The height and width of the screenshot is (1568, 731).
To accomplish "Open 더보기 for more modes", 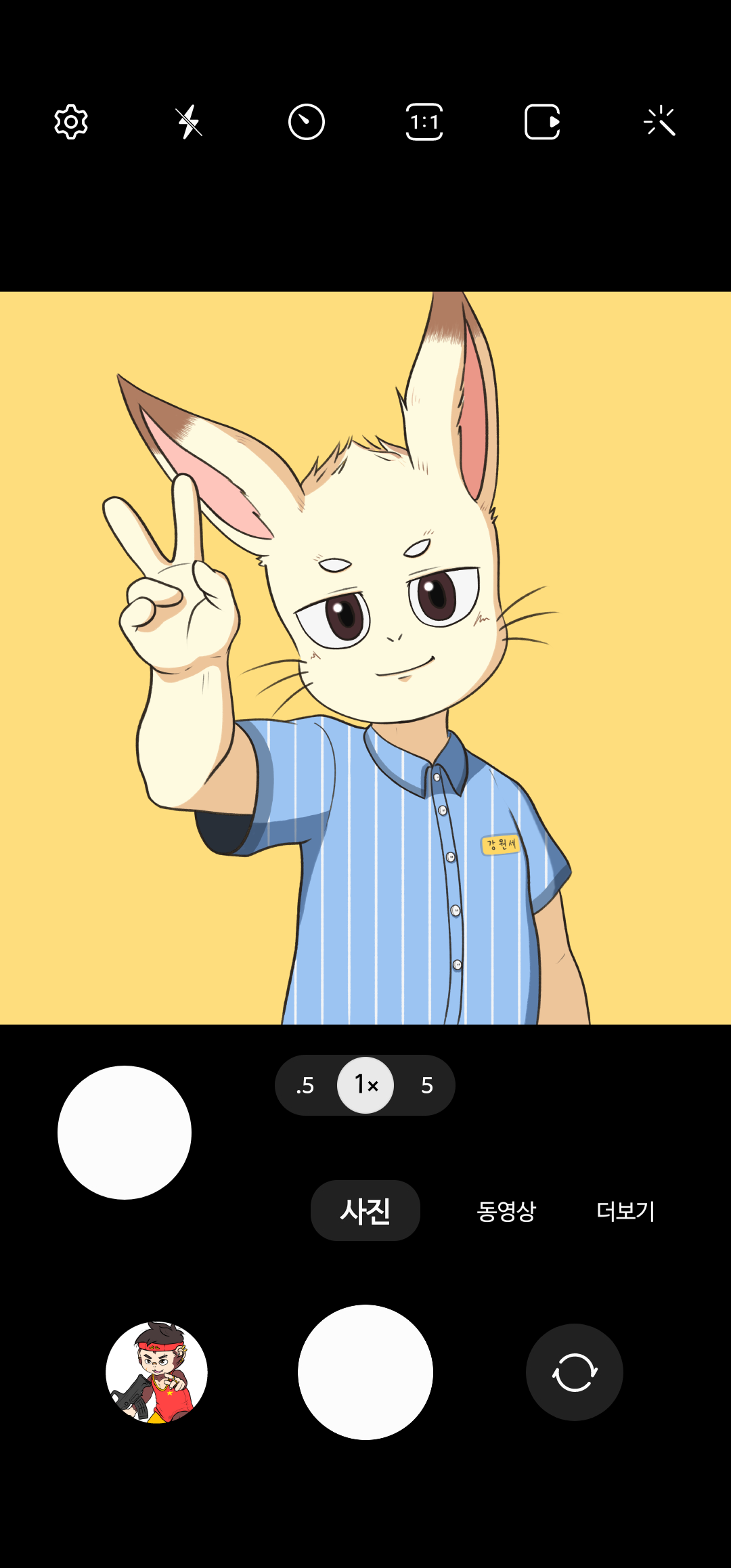I will pyautogui.click(x=625, y=1211).
